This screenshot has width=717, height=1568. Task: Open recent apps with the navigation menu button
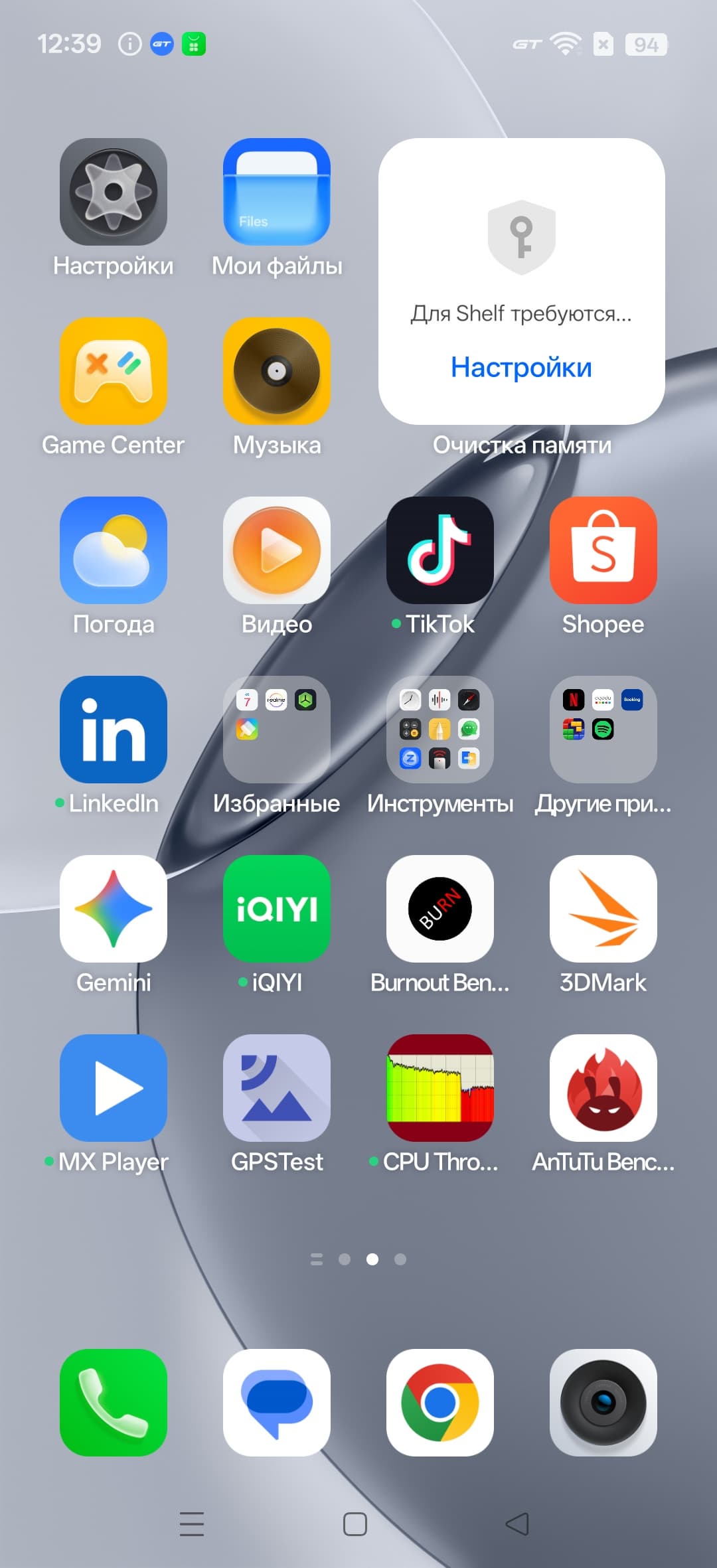(192, 1524)
